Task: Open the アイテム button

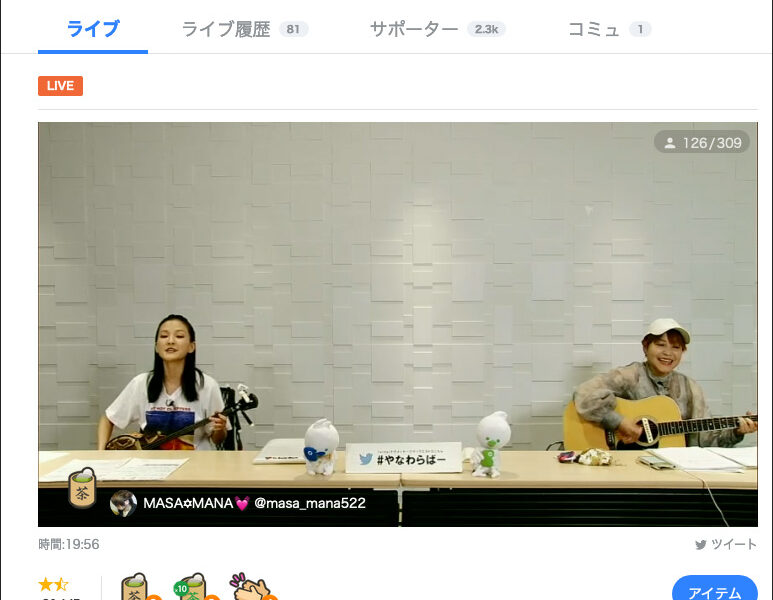Action: click(x=714, y=590)
